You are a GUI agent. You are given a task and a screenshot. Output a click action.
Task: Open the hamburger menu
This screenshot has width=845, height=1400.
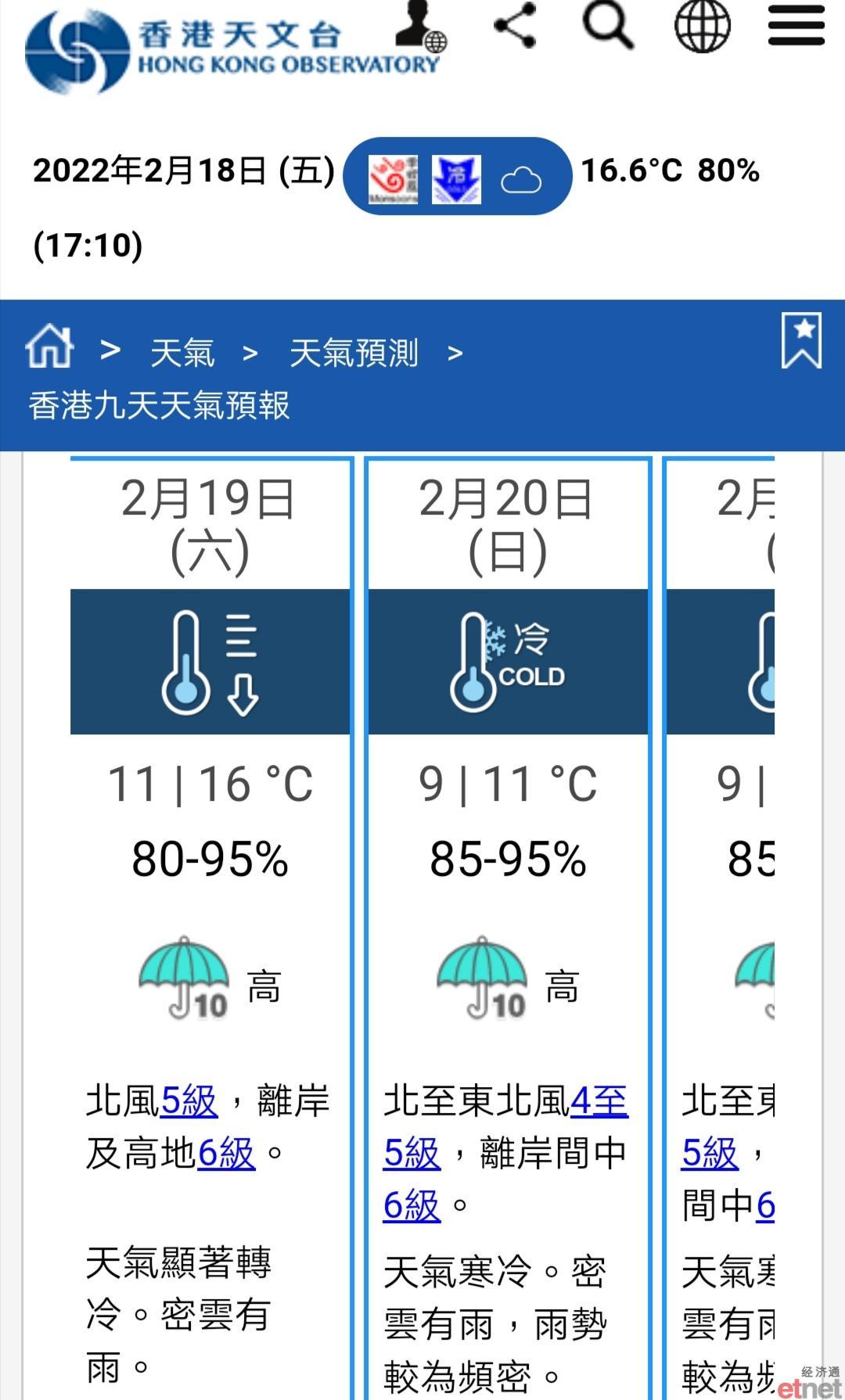click(x=796, y=25)
